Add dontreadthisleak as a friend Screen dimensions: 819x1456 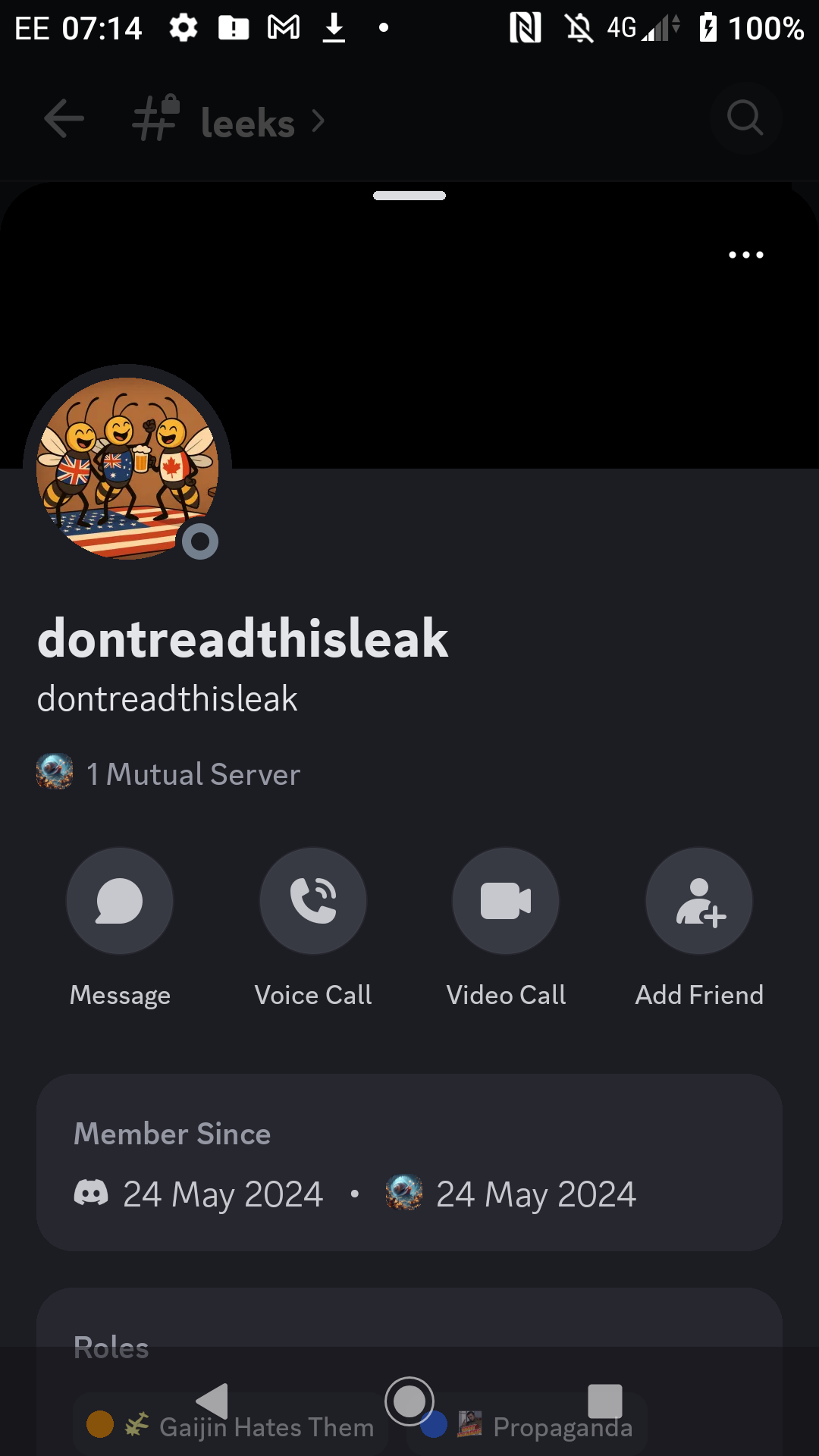[699, 901]
